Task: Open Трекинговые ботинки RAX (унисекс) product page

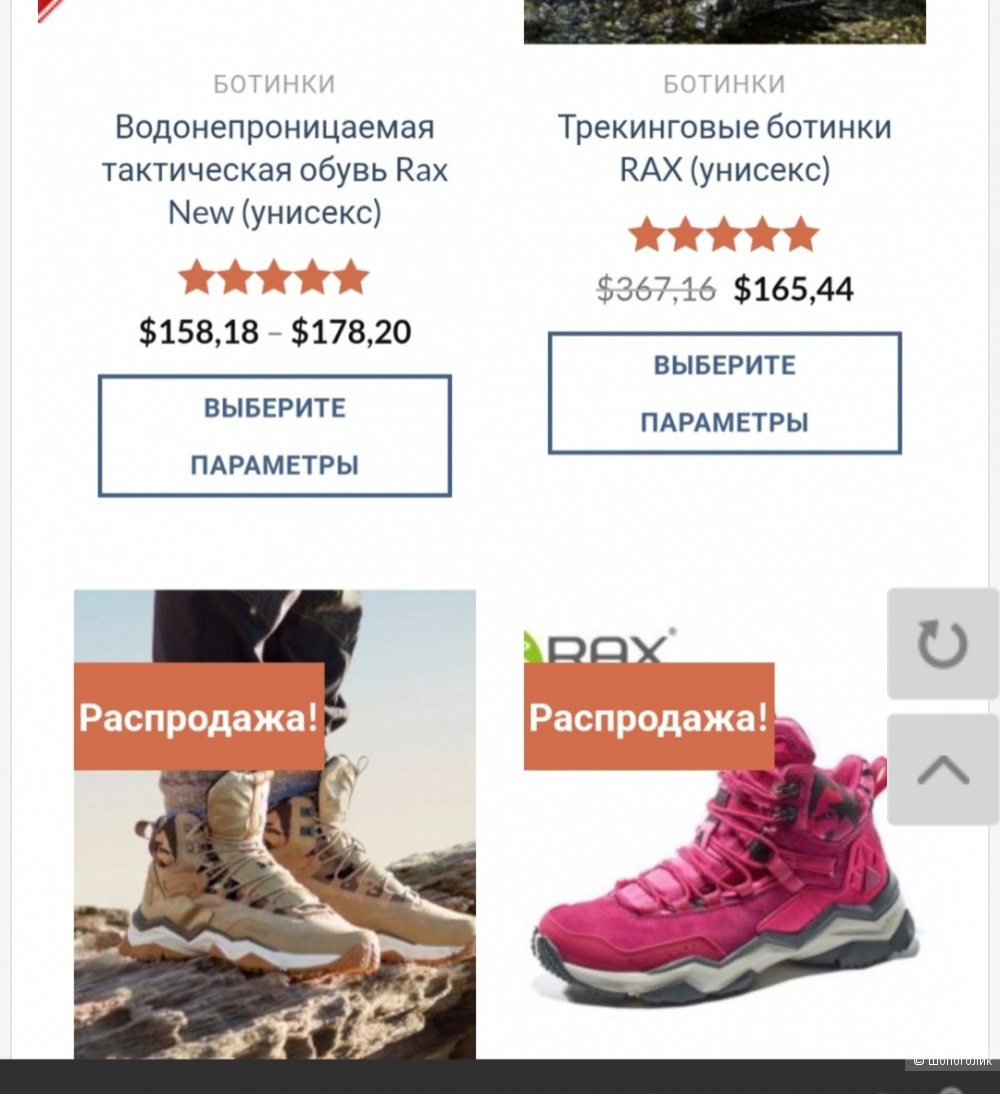Action: (724, 148)
